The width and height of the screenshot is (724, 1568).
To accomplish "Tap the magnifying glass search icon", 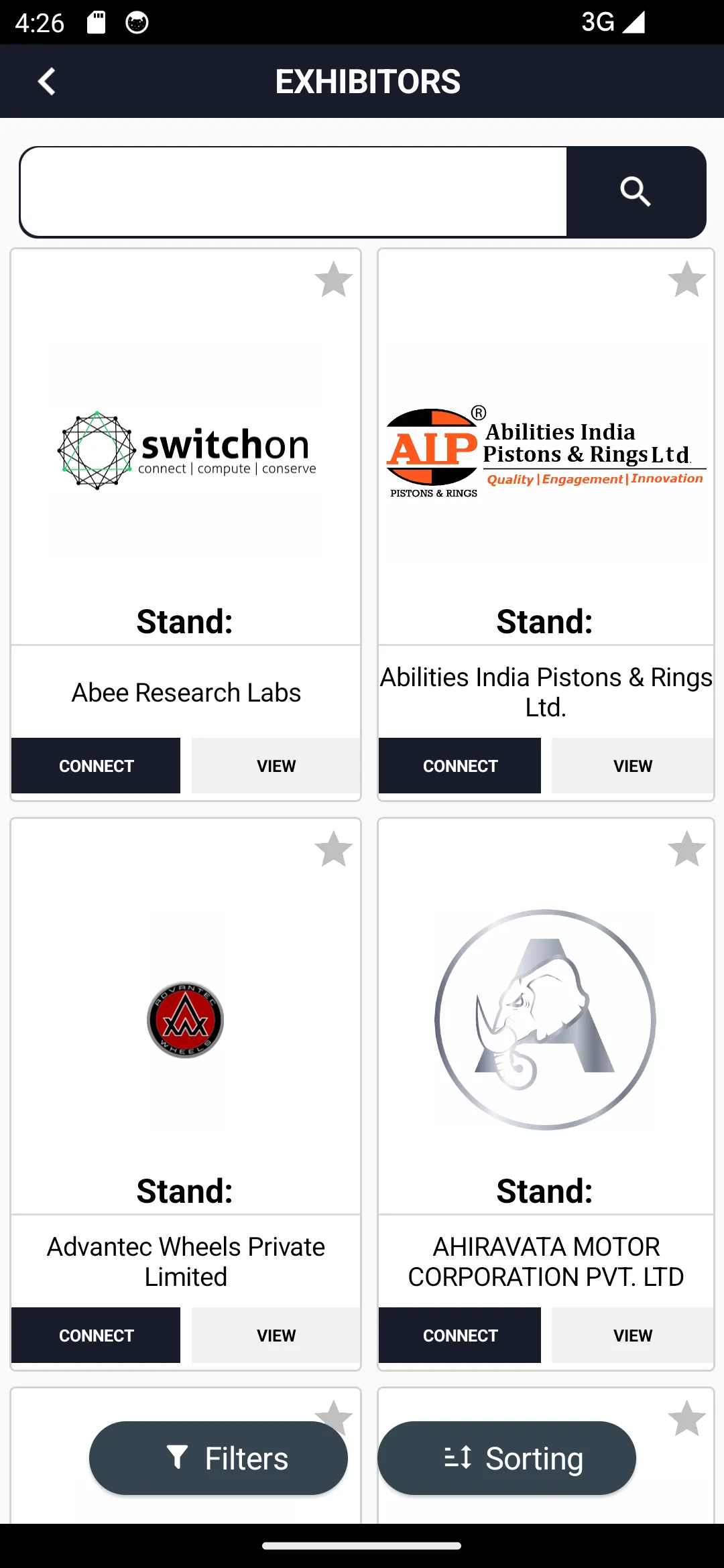I will (635, 192).
